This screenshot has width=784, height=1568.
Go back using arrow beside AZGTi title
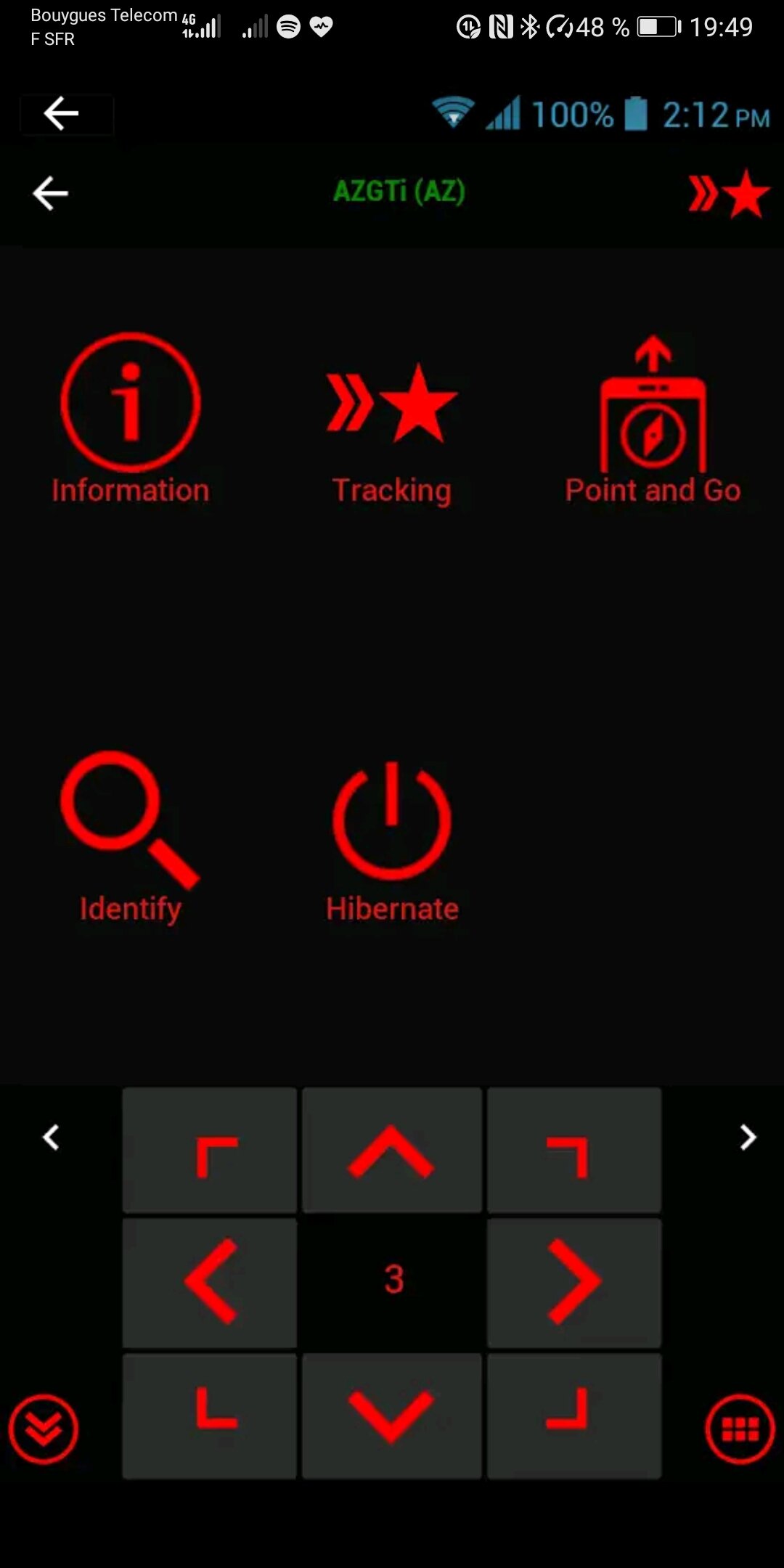pyautogui.click(x=51, y=194)
